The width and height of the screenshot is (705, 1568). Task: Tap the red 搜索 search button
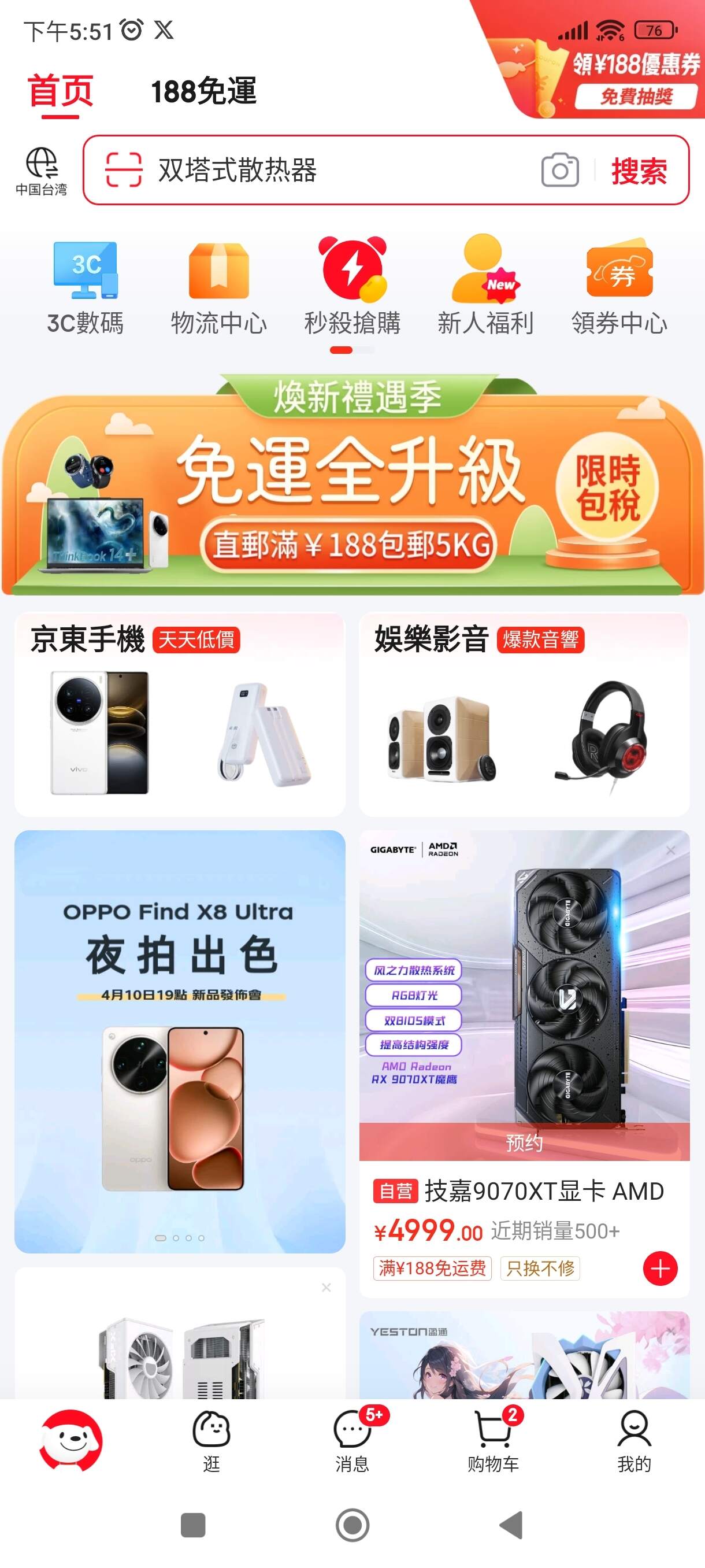pyautogui.click(x=639, y=171)
